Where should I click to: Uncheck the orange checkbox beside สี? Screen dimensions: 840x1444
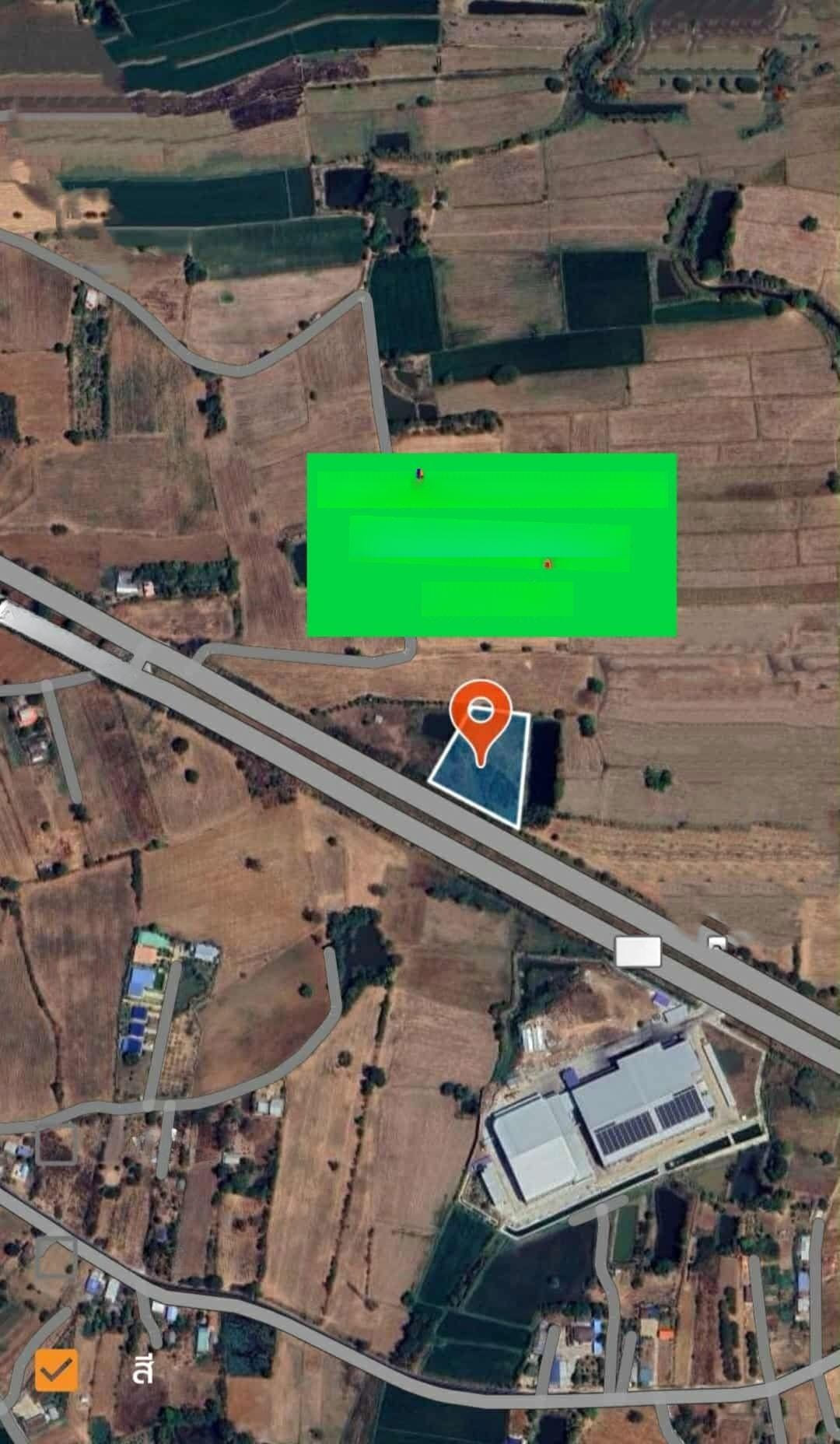[x=56, y=1370]
